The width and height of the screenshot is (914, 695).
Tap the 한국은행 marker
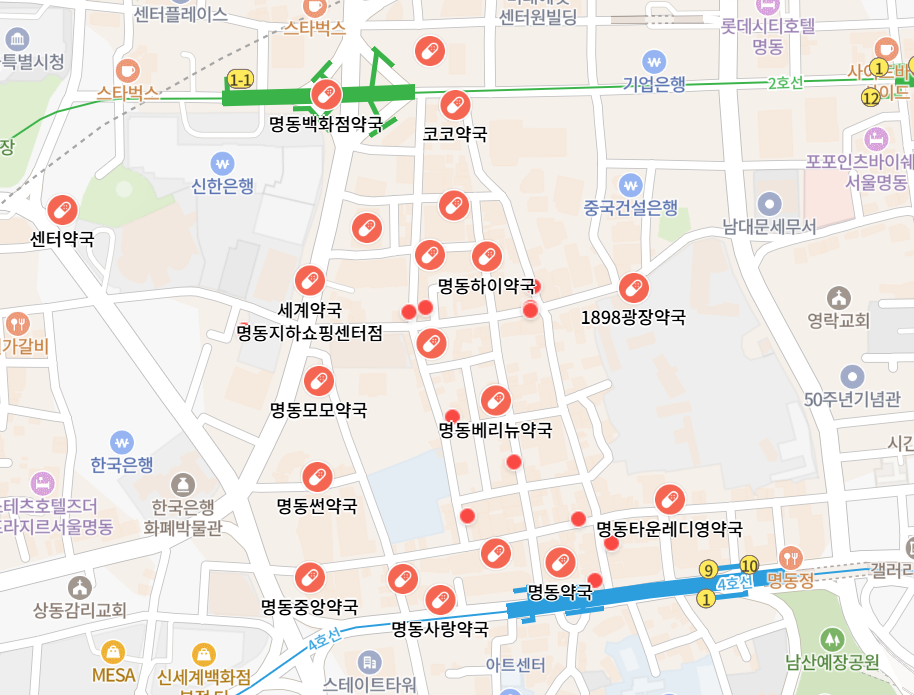tap(122, 441)
